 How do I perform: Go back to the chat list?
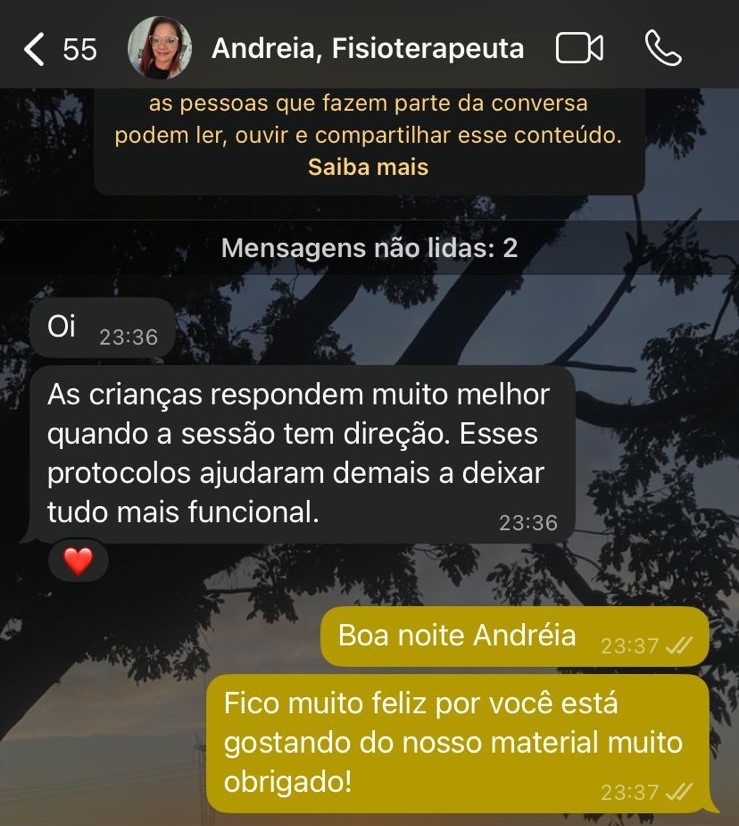pyautogui.click(x=36, y=48)
